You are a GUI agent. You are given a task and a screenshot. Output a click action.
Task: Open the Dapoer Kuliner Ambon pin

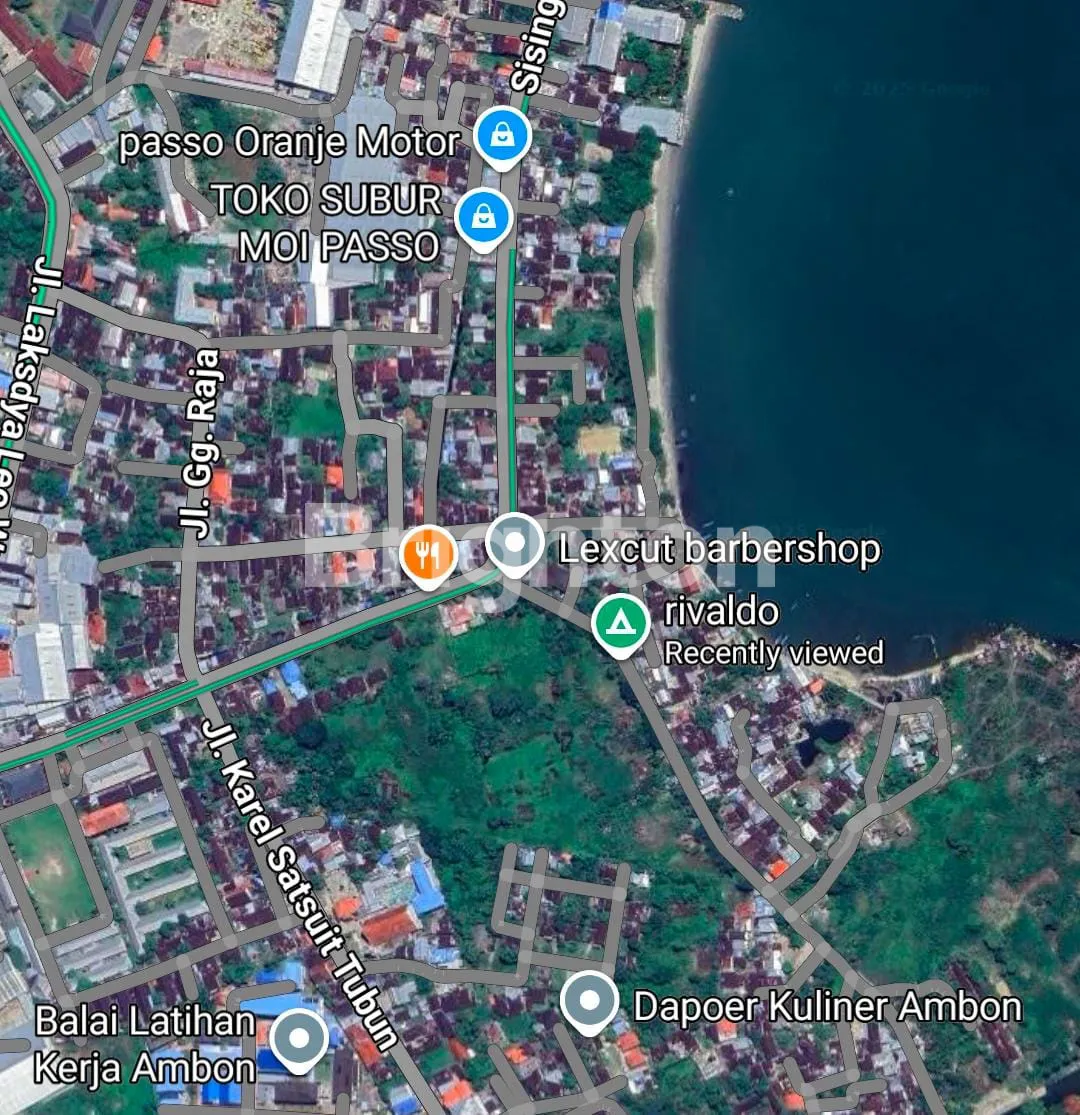tap(588, 1001)
